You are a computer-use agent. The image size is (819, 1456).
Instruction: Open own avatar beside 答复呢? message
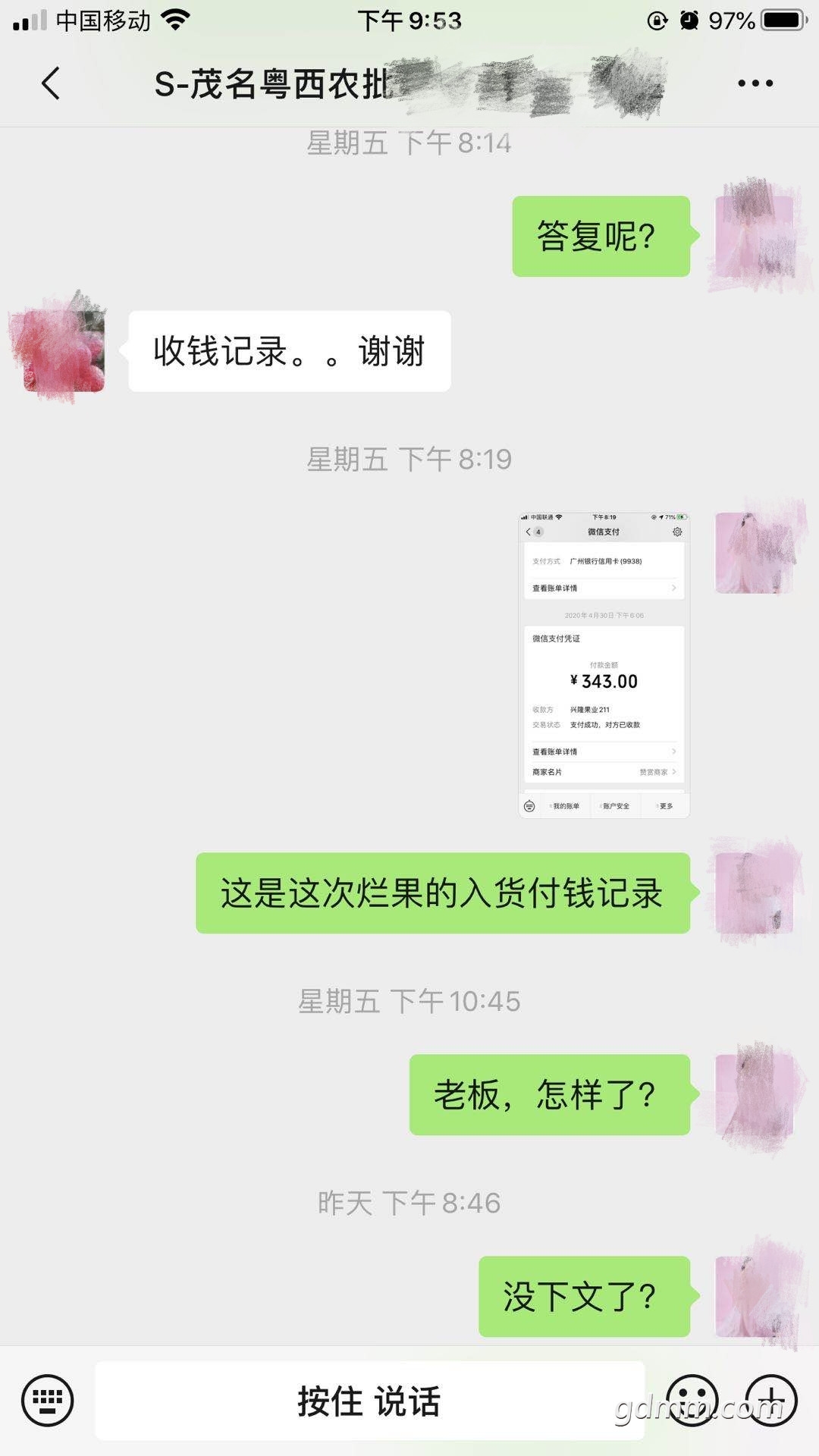(754, 237)
